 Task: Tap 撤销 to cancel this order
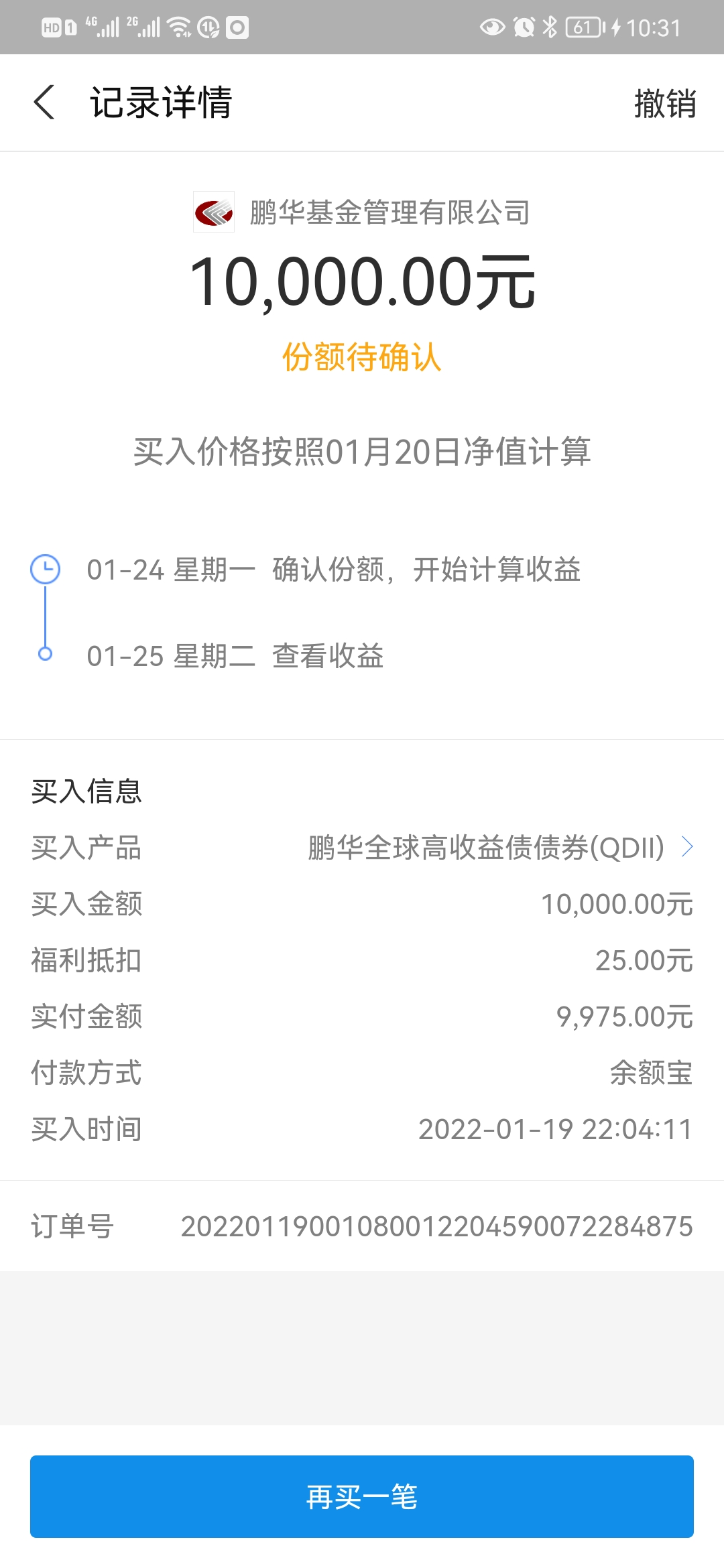click(664, 104)
